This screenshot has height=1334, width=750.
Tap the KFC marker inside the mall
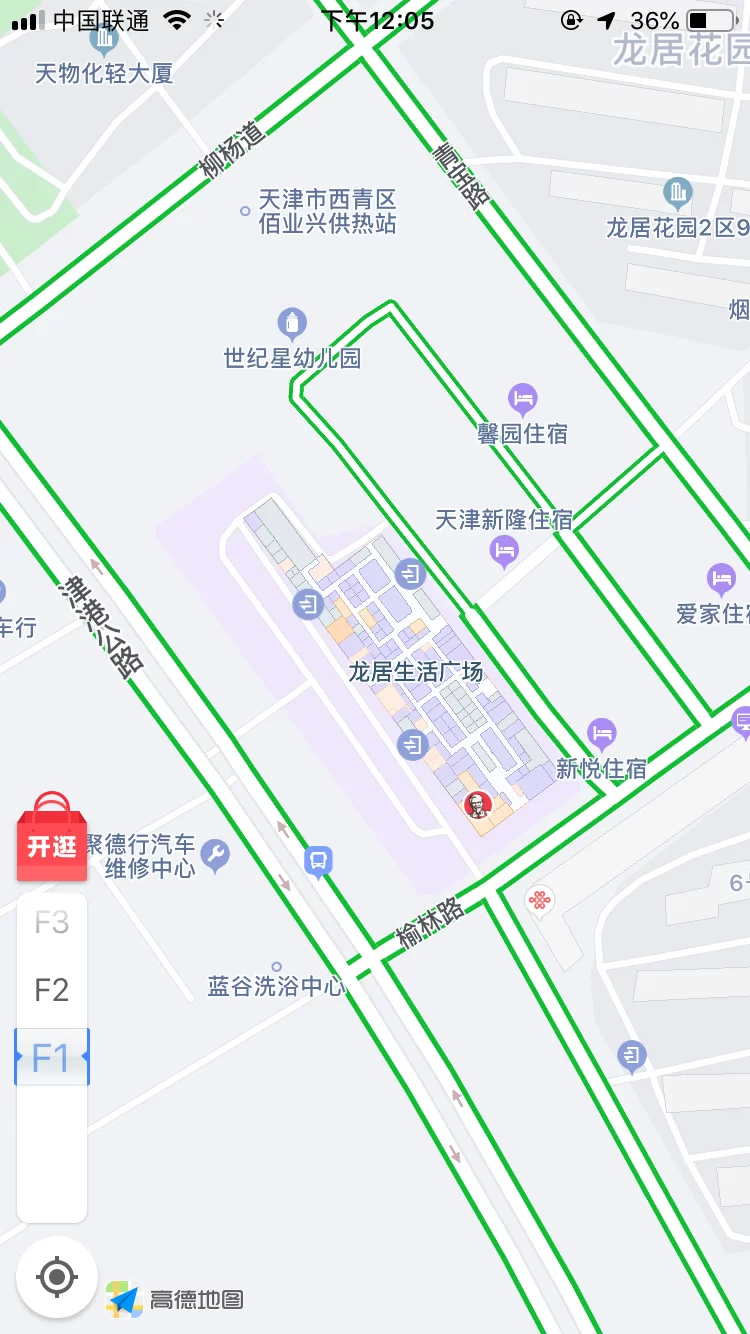point(477,805)
